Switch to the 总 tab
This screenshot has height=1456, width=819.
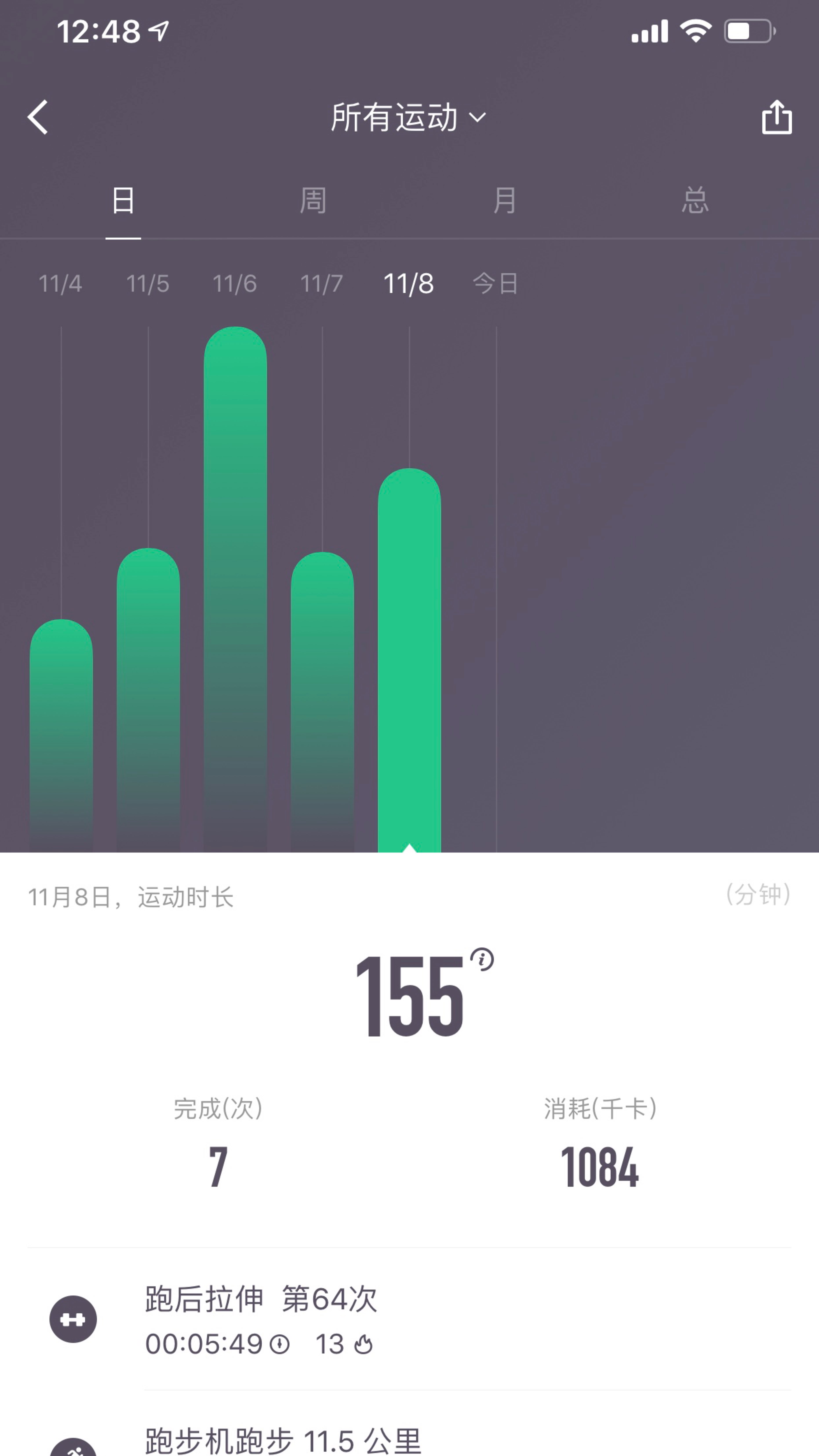tap(695, 201)
